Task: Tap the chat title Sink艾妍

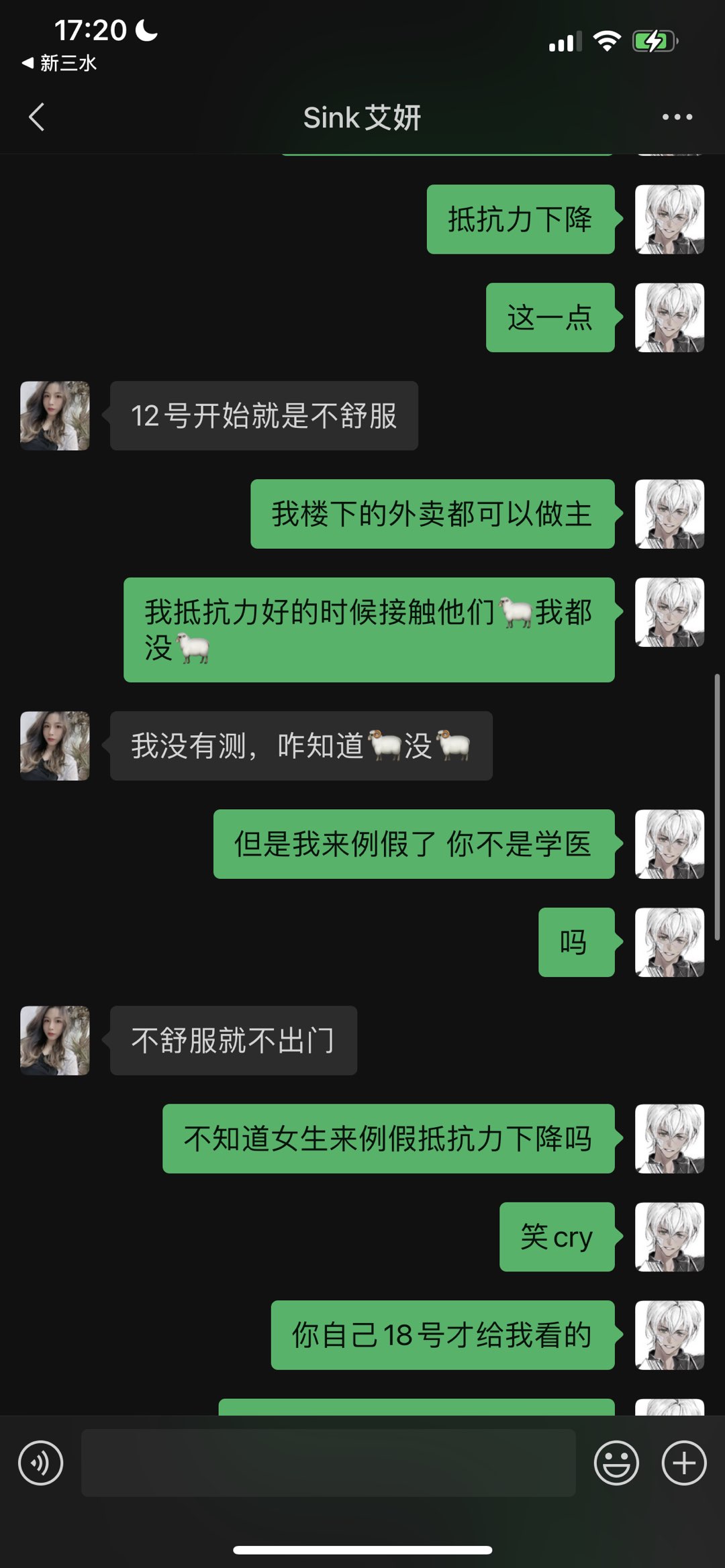Action: tap(362, 117)
